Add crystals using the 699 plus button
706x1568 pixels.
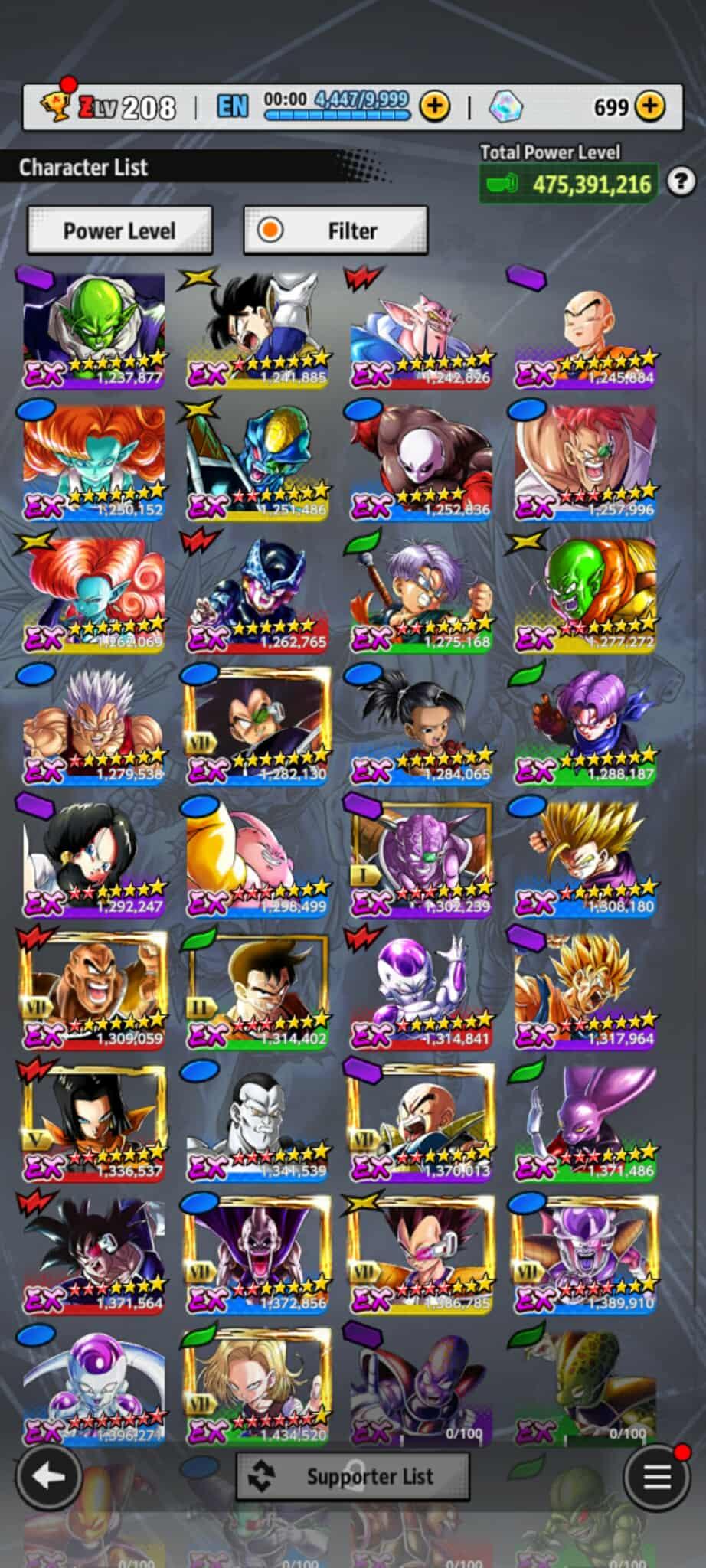(650, 106)
